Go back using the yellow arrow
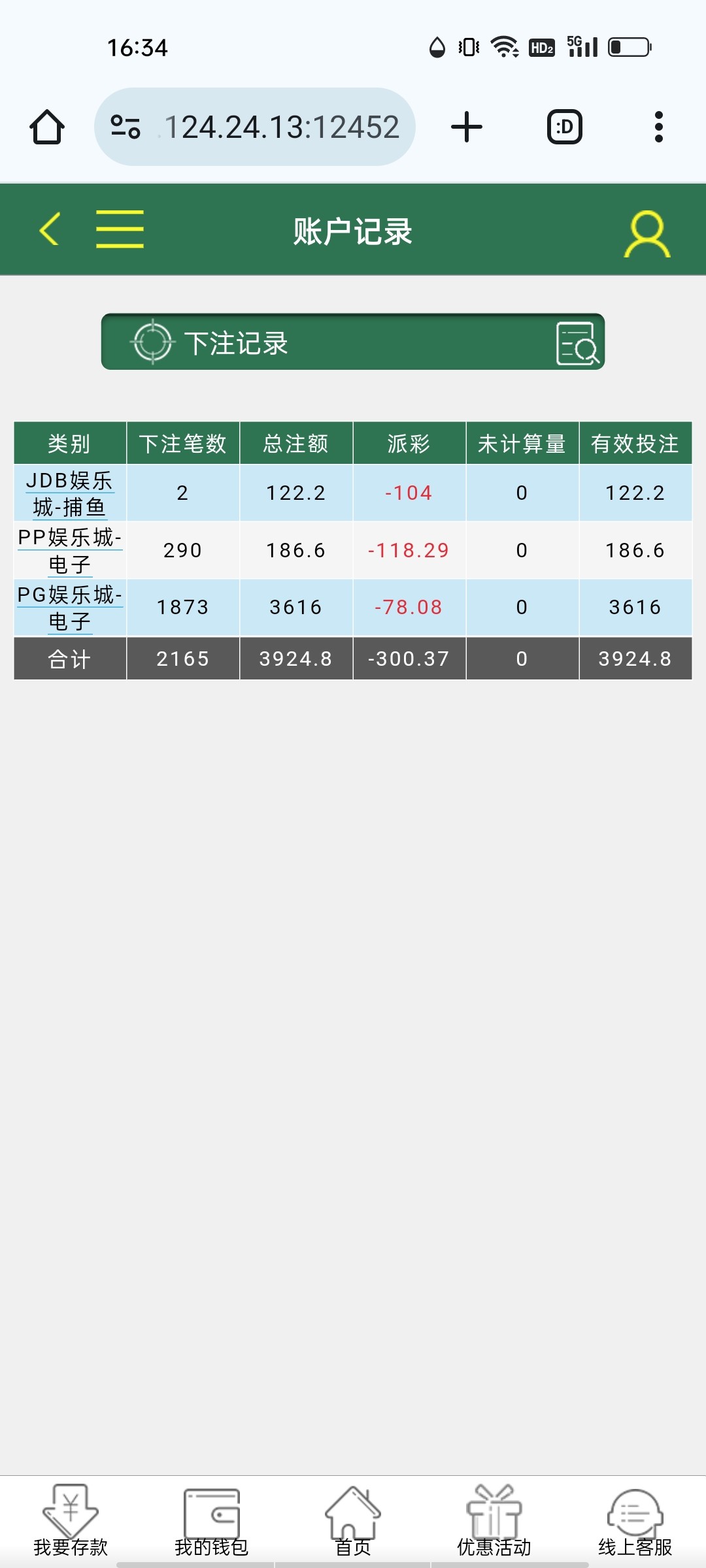706x1568 pixels. click(x=50, y=229)
